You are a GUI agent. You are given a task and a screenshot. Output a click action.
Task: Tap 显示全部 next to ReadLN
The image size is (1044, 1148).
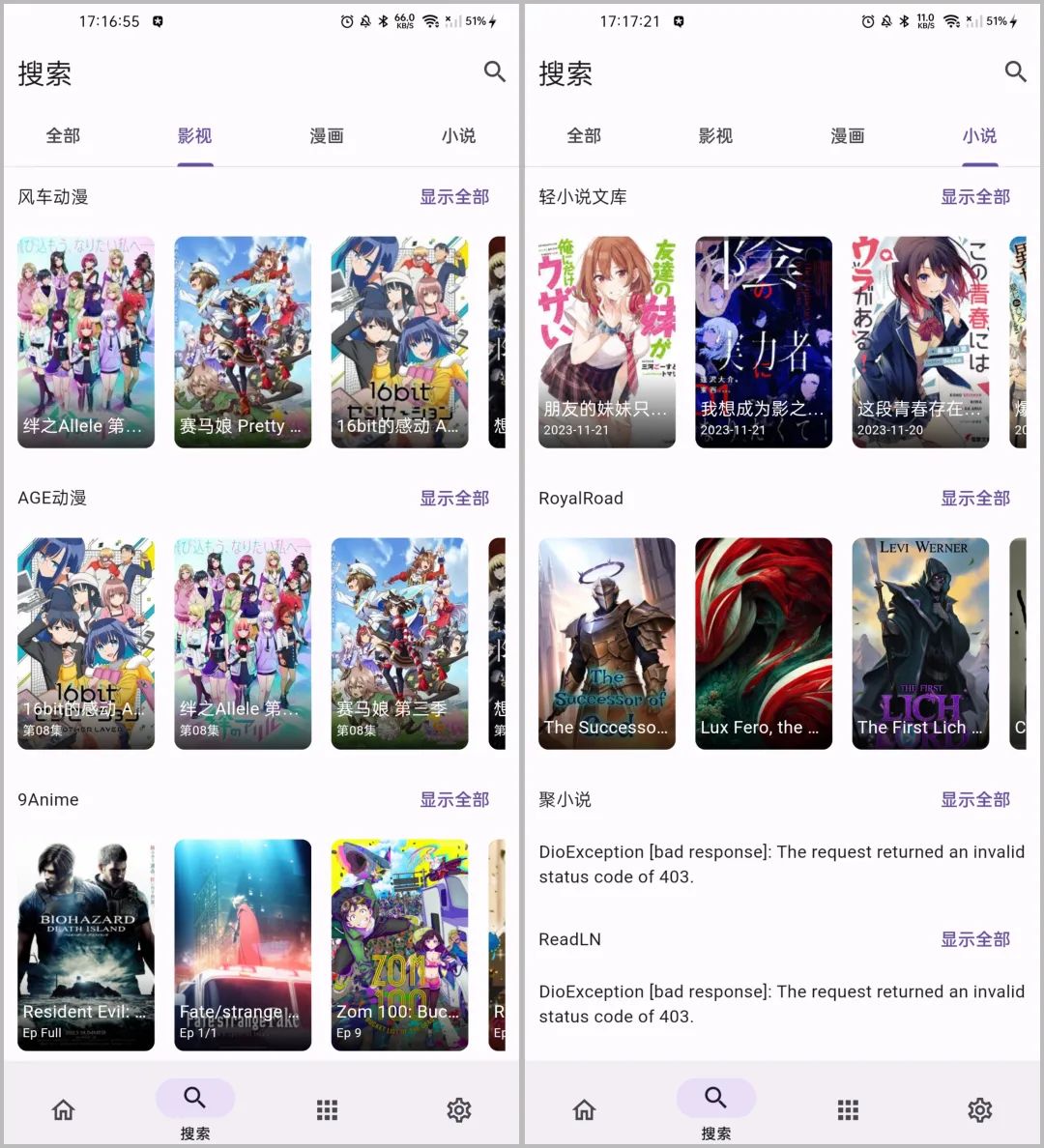point(975,939)
